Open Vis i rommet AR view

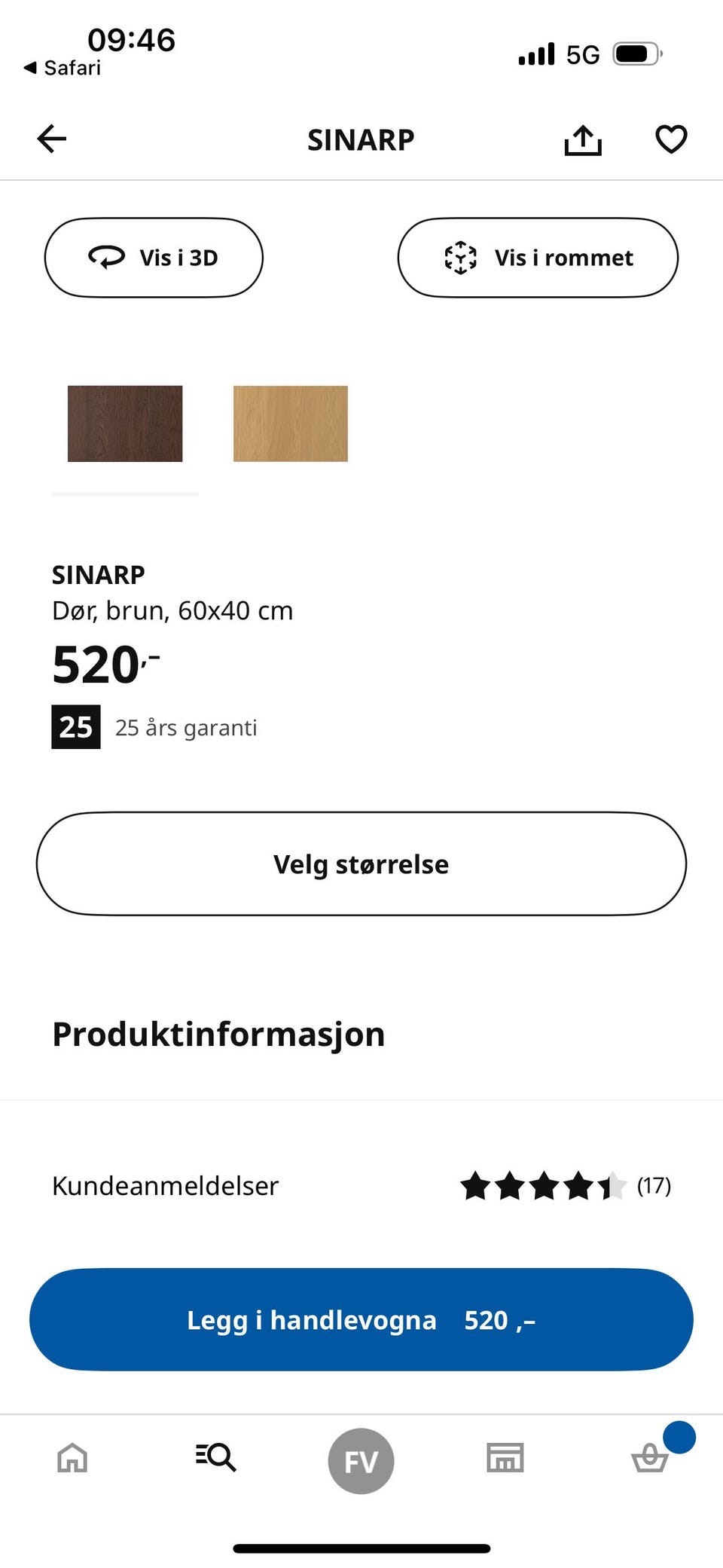538,258
